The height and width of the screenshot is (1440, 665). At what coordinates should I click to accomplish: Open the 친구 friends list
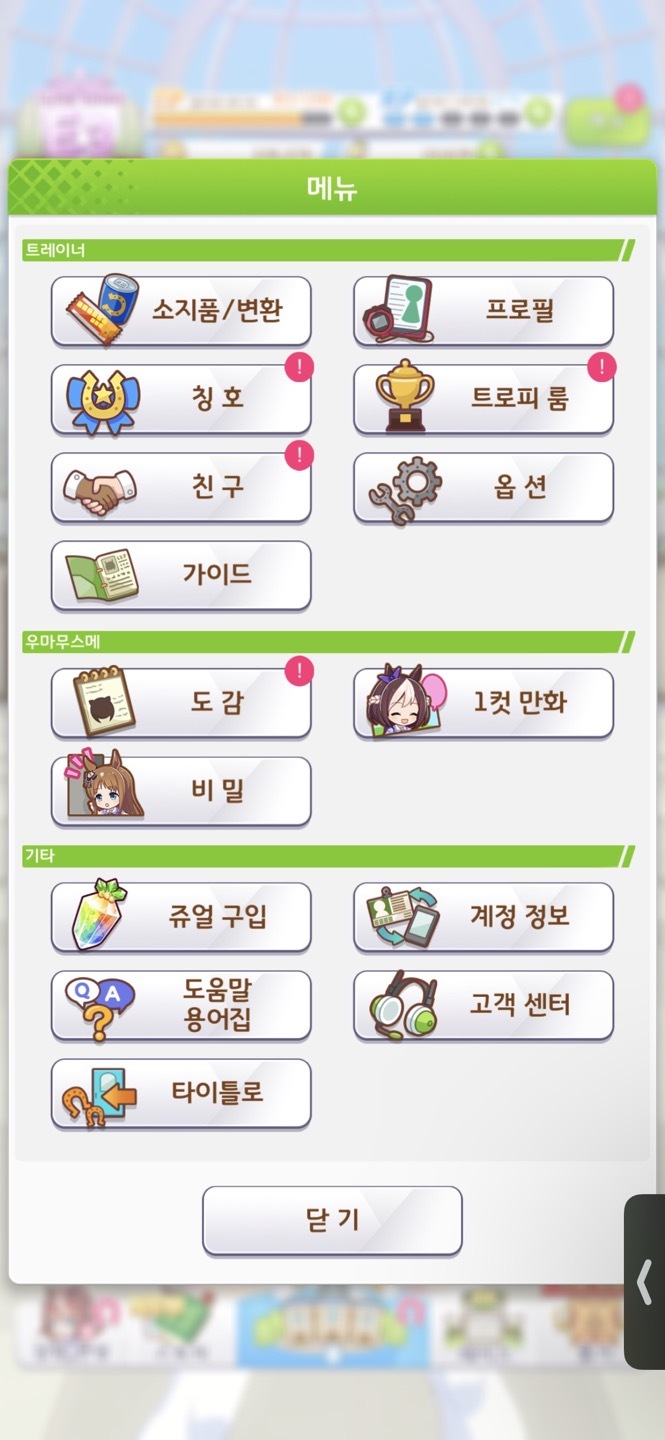tap(181, 487)
